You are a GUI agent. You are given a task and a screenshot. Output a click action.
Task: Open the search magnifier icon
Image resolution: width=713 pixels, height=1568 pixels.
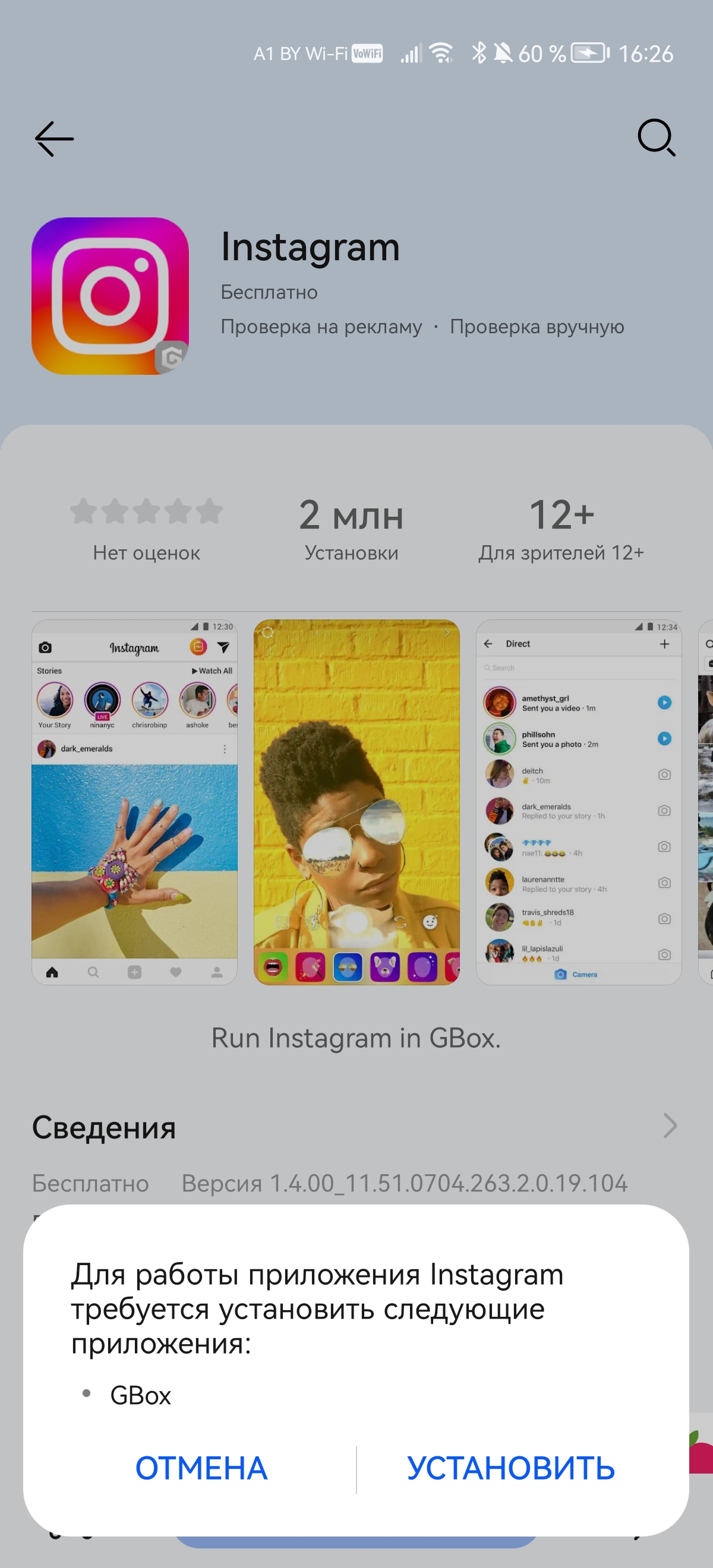pyautogui.click(x=656, y=138)
